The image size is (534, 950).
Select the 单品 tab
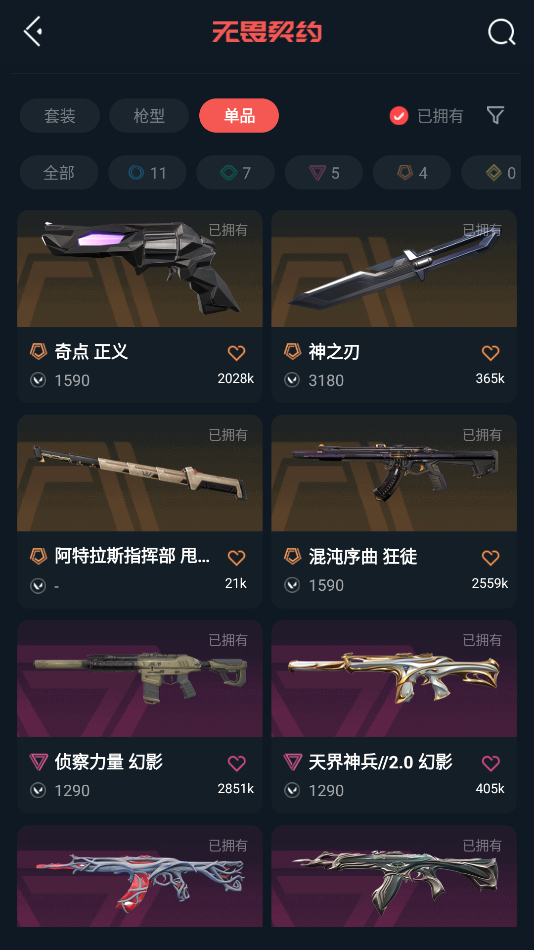coord(239,115)
